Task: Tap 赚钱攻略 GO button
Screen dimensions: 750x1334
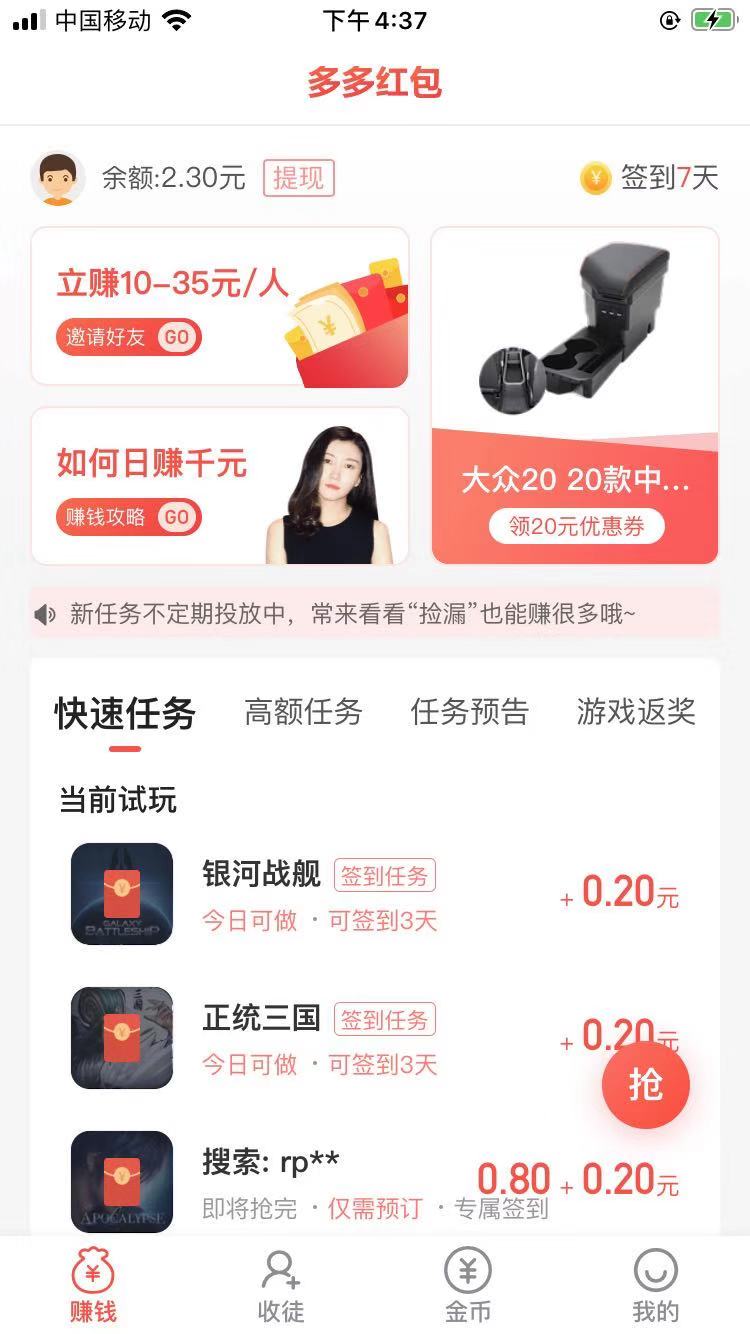Action: (128, 516)
